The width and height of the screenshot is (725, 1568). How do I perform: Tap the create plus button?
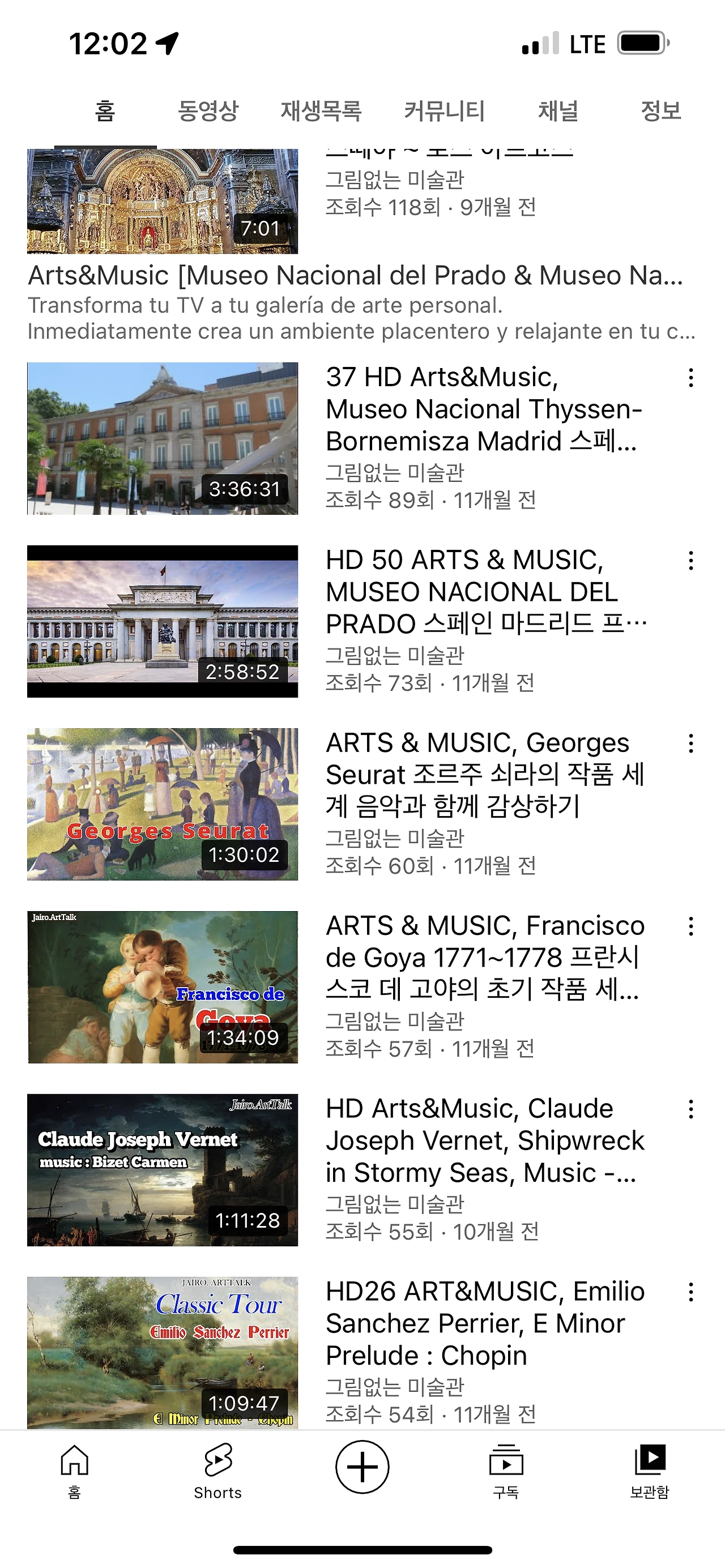tap(362, 1466)
